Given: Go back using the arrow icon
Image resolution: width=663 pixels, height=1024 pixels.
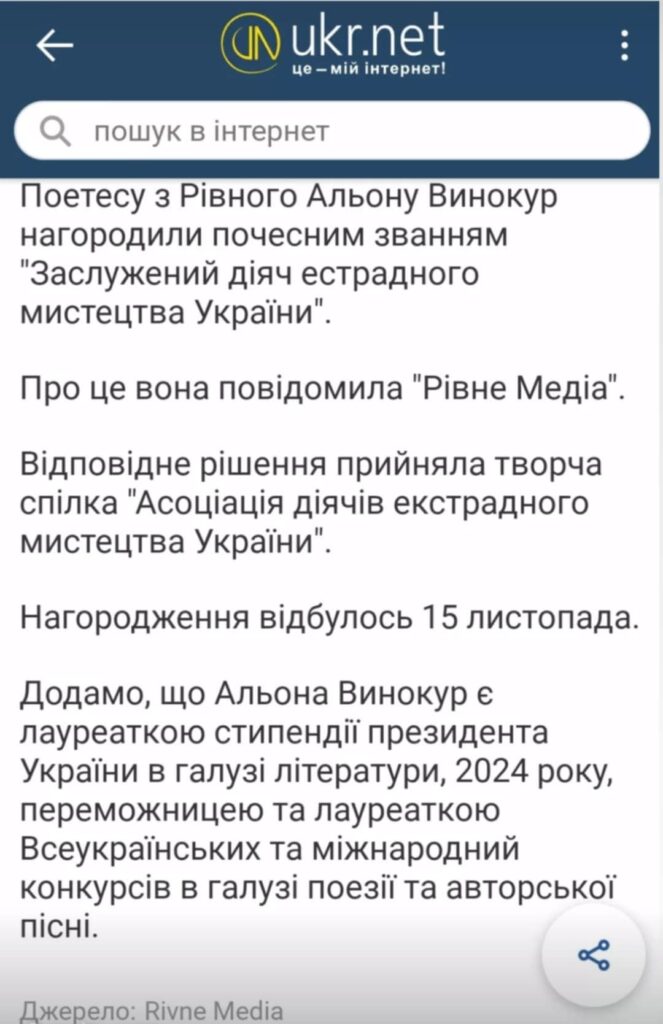Looking at the screenshot, I should 54,46.
